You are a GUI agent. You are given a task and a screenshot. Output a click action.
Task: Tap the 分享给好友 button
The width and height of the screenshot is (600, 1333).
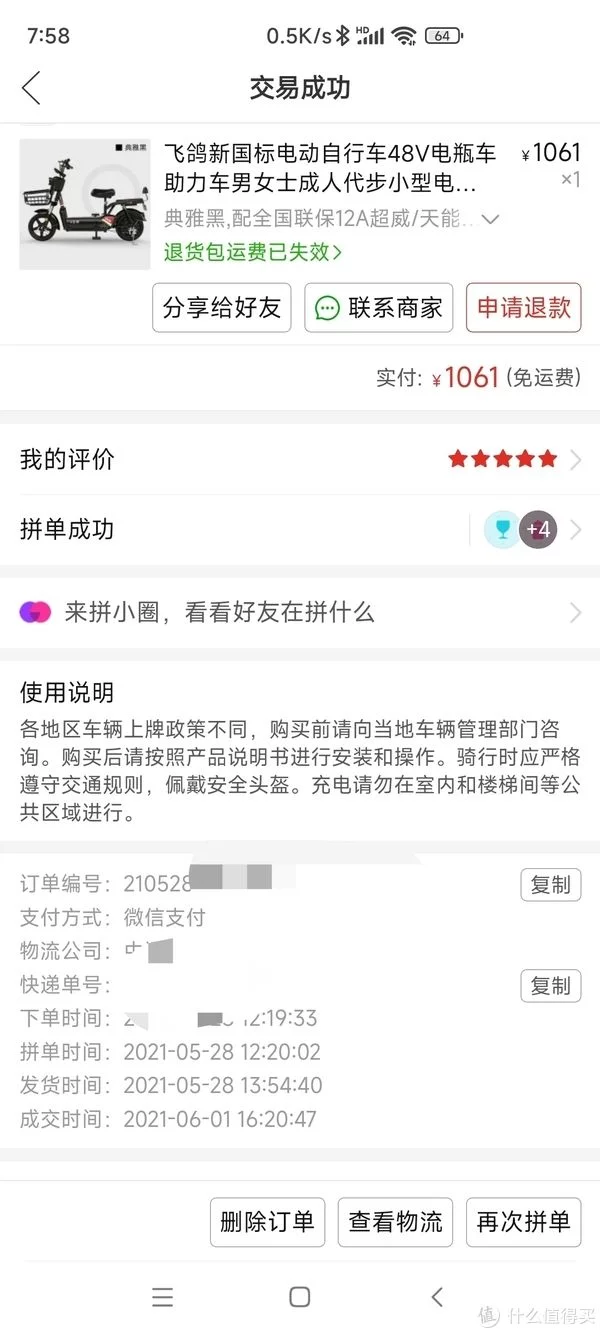point(221,308)
